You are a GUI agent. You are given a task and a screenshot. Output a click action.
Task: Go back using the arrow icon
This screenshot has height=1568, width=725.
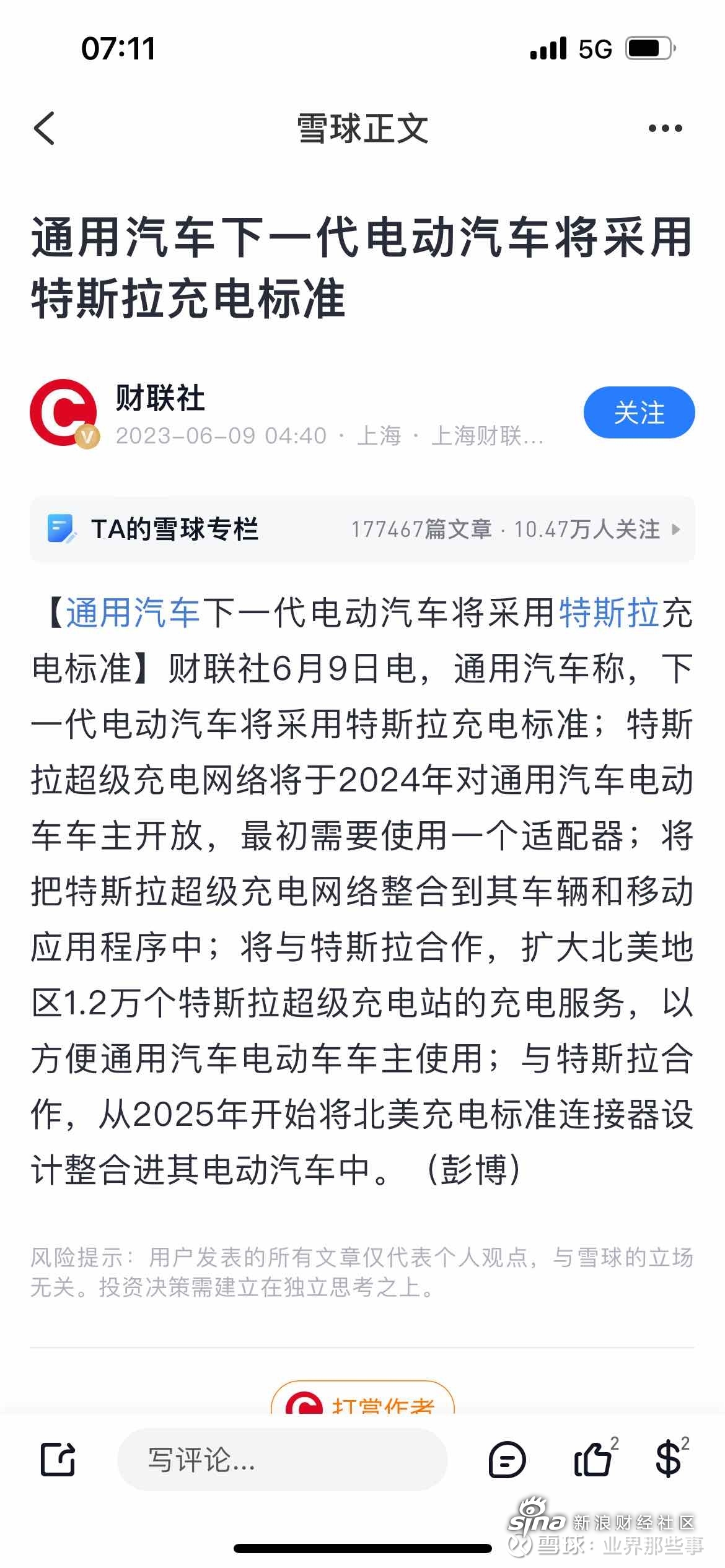click(44, 128)
